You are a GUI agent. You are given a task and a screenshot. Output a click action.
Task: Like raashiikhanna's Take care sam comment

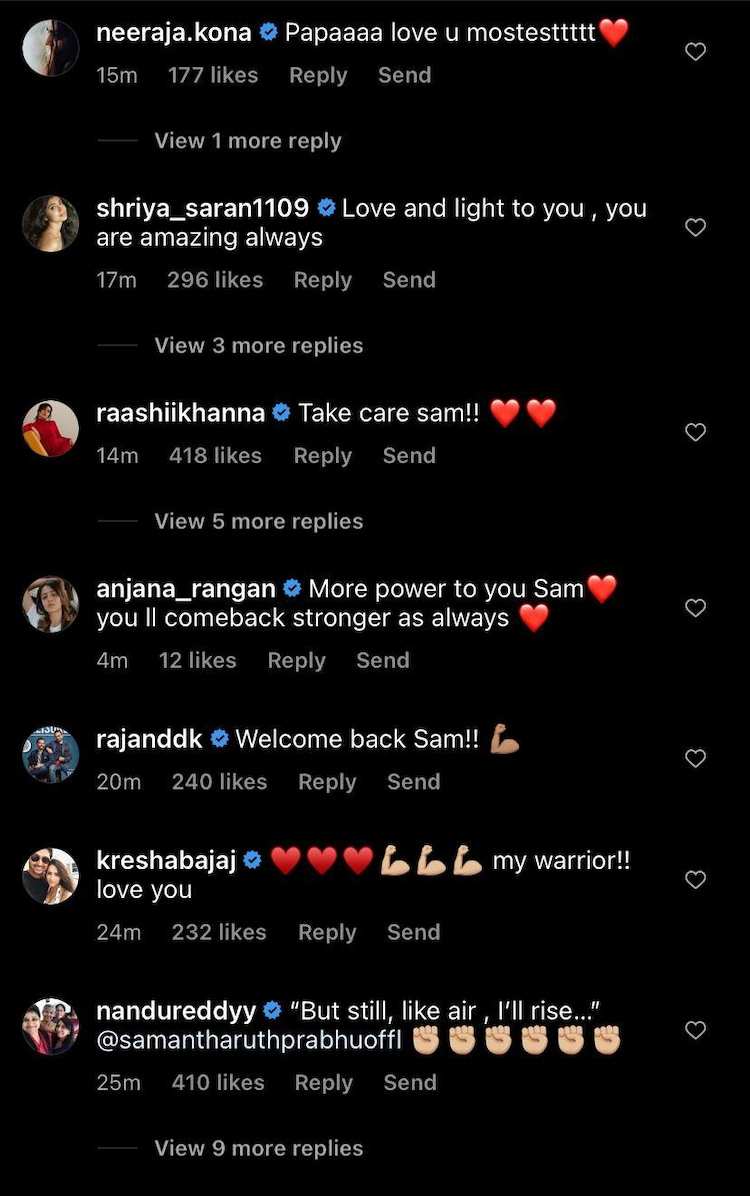point(695,432)
